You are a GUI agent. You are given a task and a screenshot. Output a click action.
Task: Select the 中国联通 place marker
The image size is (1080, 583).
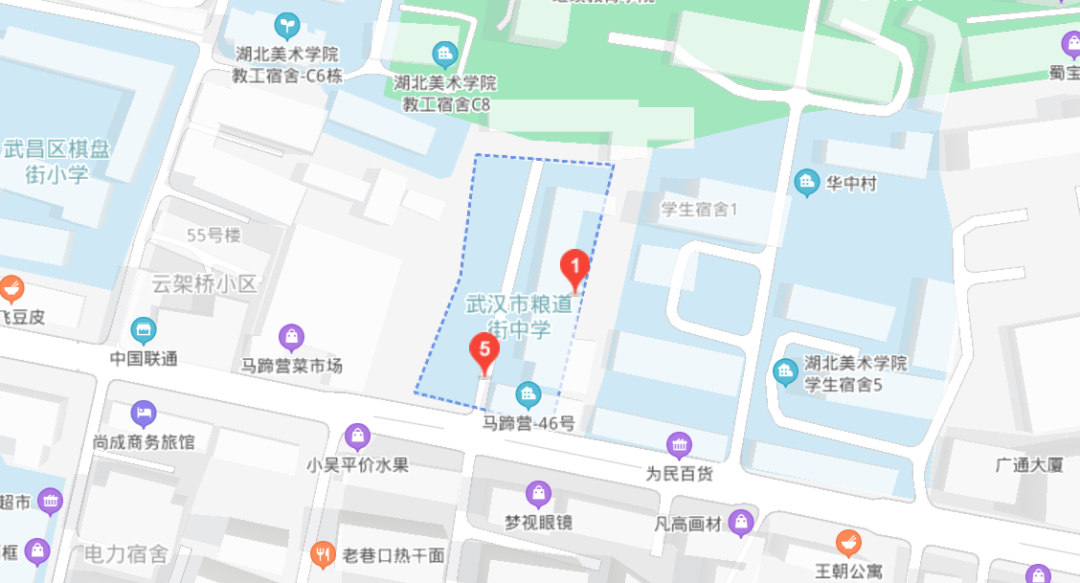(x=144, y=330)
